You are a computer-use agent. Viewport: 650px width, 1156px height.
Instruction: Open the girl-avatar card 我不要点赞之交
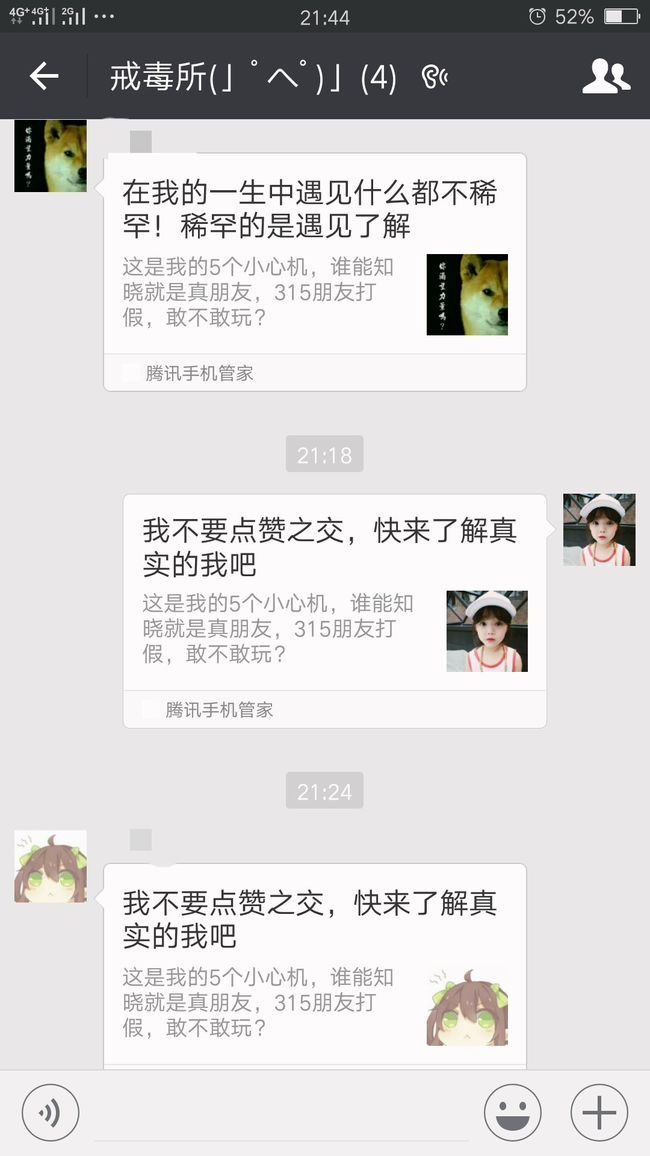[335, 610]
